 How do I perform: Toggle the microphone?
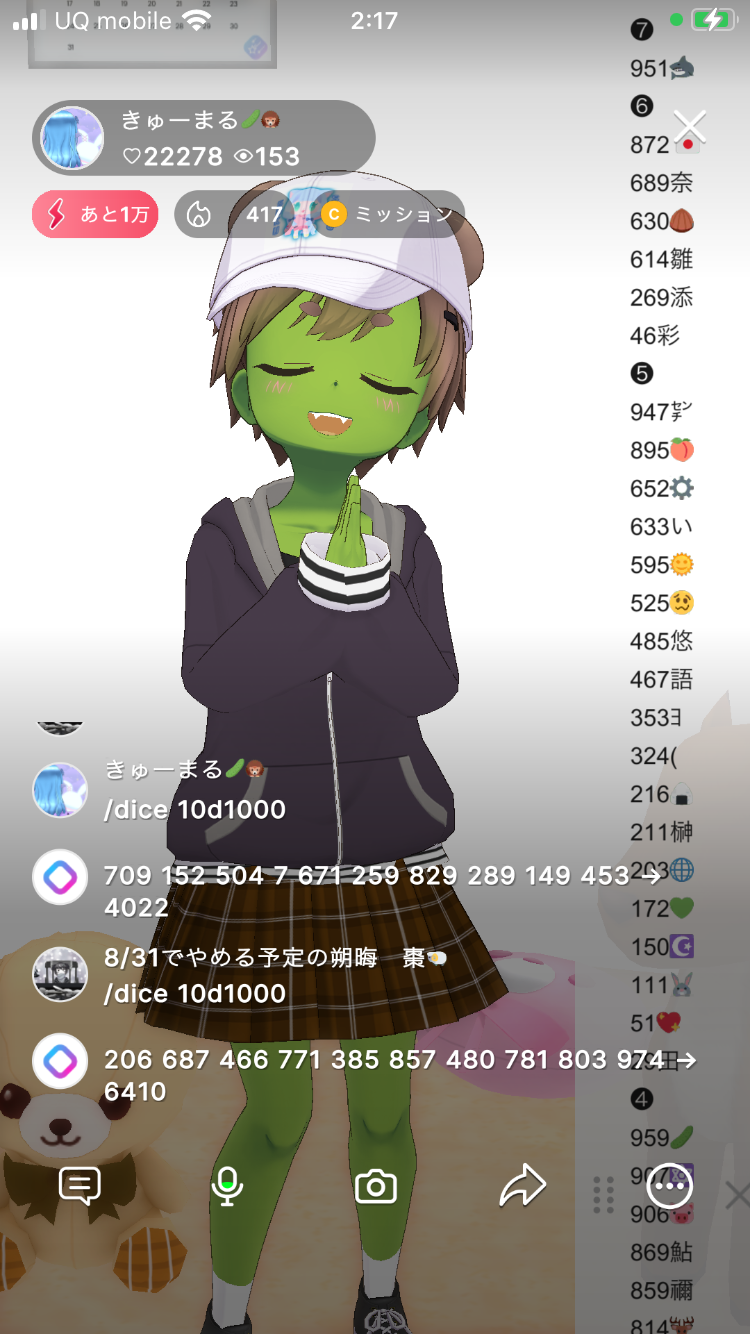(228, 1187)
